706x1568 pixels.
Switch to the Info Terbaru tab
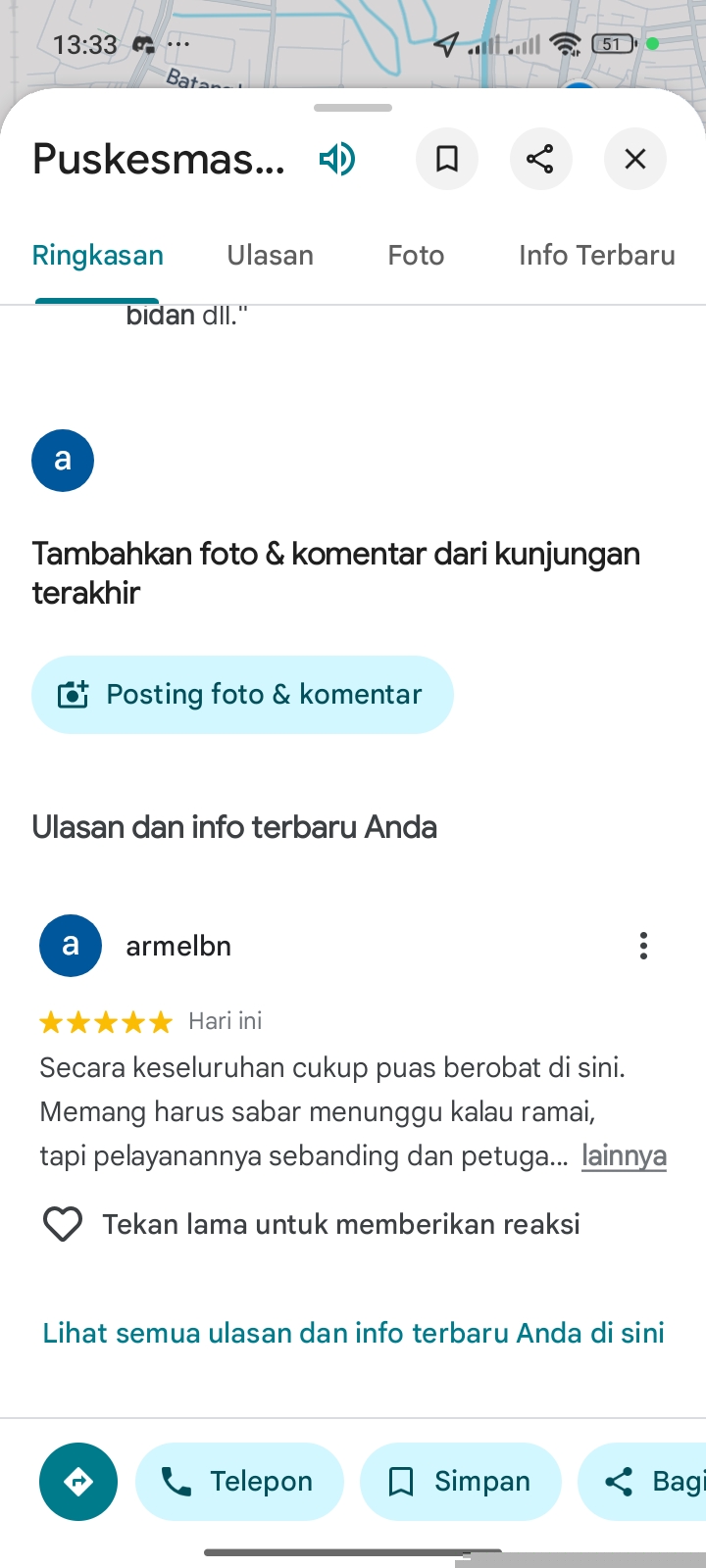coord(596,256)
